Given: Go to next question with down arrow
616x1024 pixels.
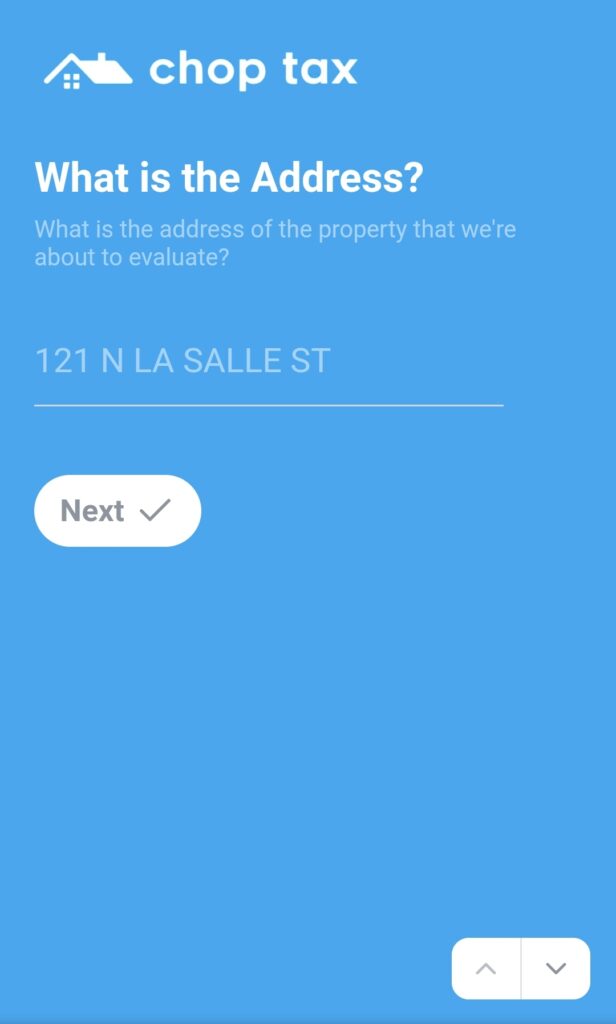Looking at the screenshot, I should point(556,968).
